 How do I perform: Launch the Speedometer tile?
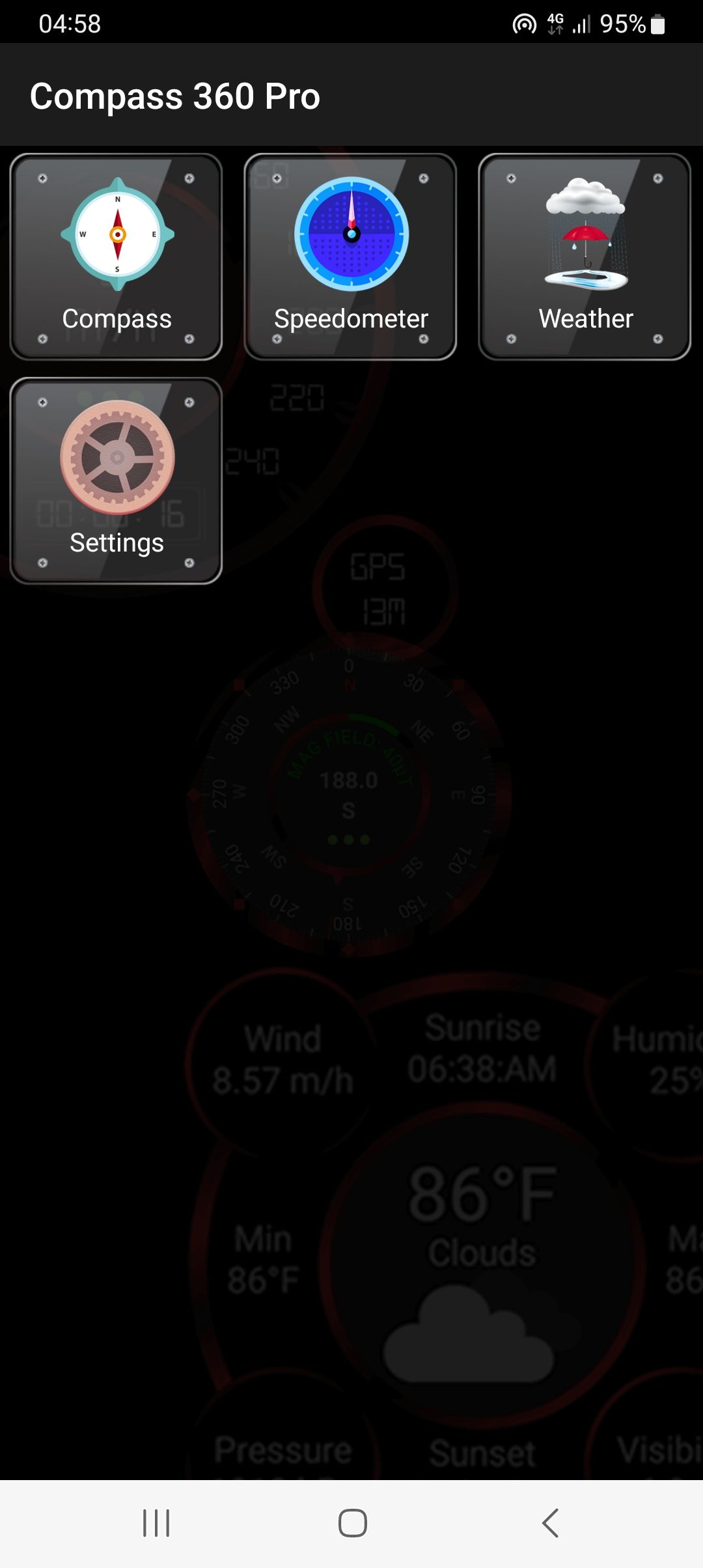(351, 257)
